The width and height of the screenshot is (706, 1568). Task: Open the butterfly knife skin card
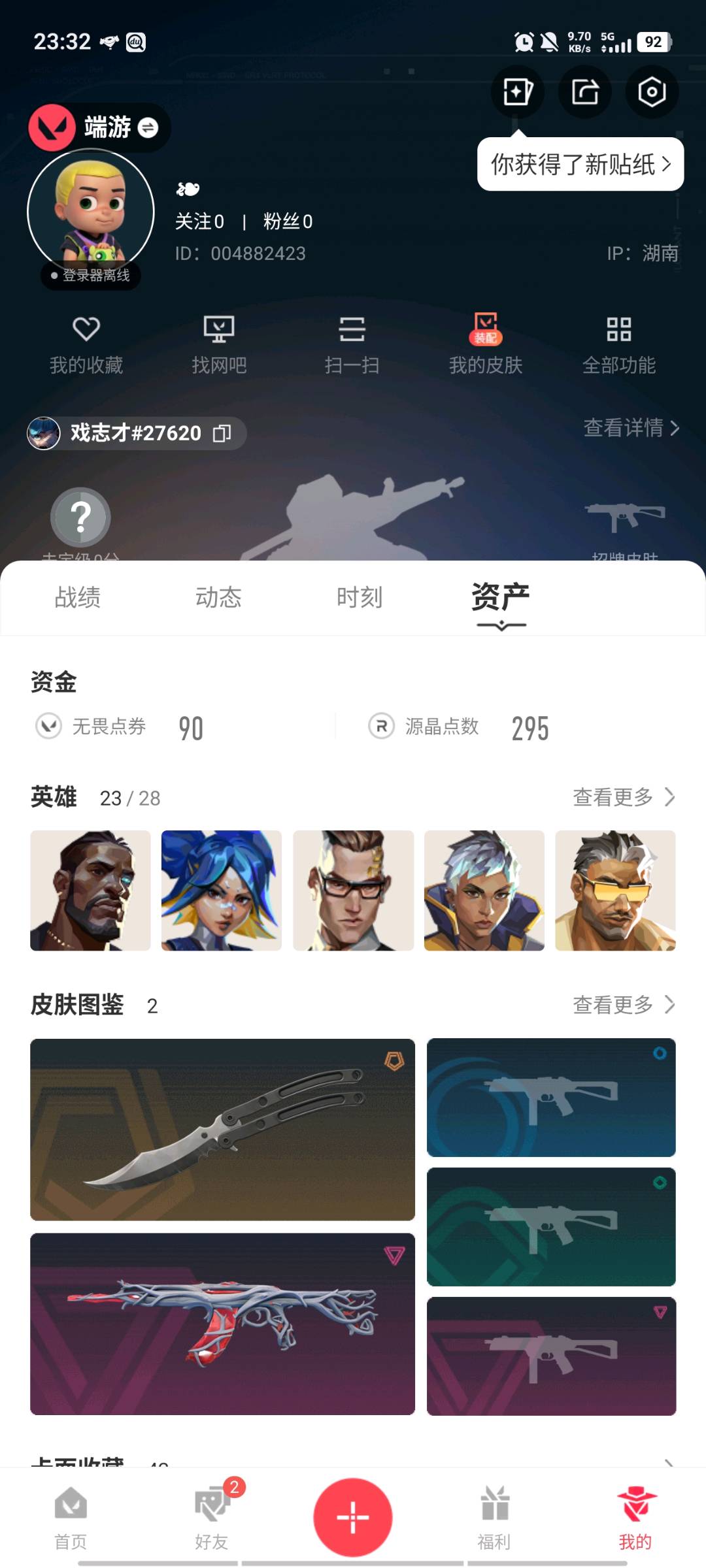(222, 1129)
